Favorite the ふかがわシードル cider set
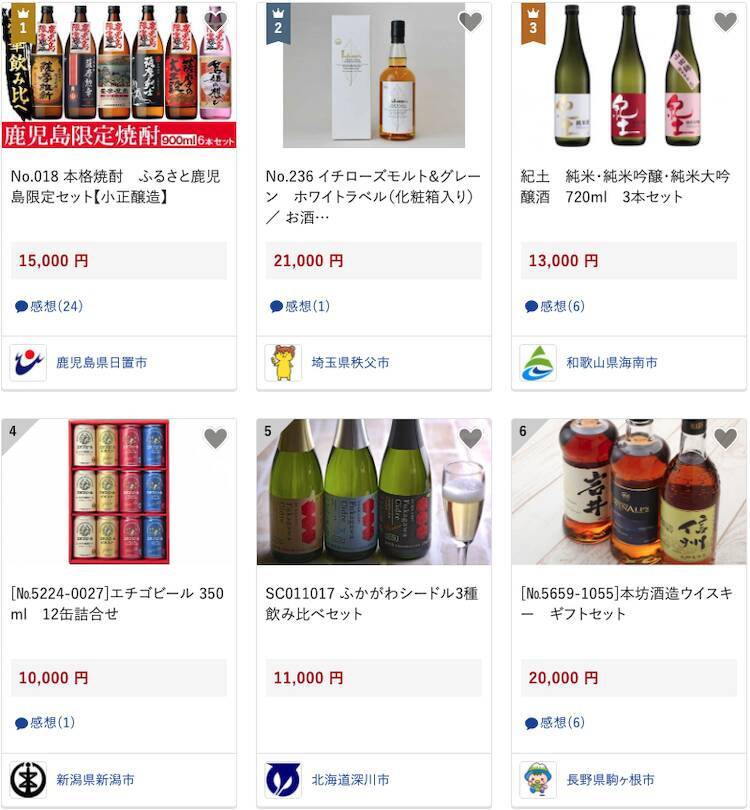 (470, 438)
